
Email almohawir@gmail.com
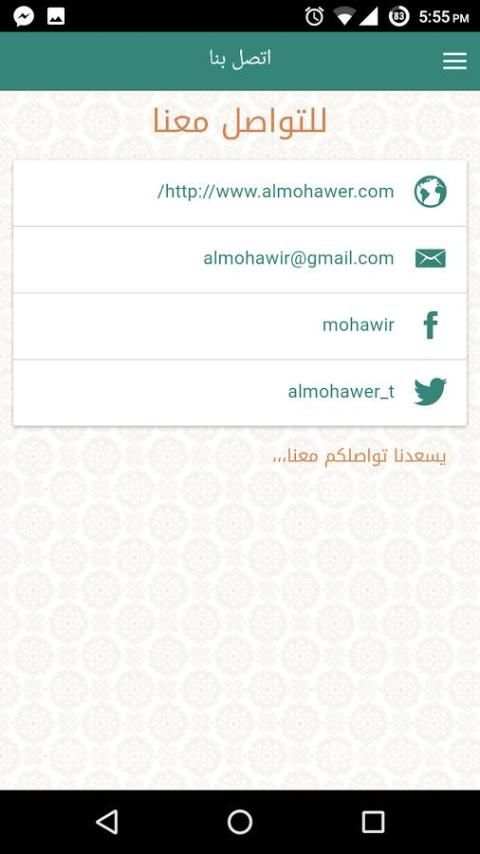point(240,260)
